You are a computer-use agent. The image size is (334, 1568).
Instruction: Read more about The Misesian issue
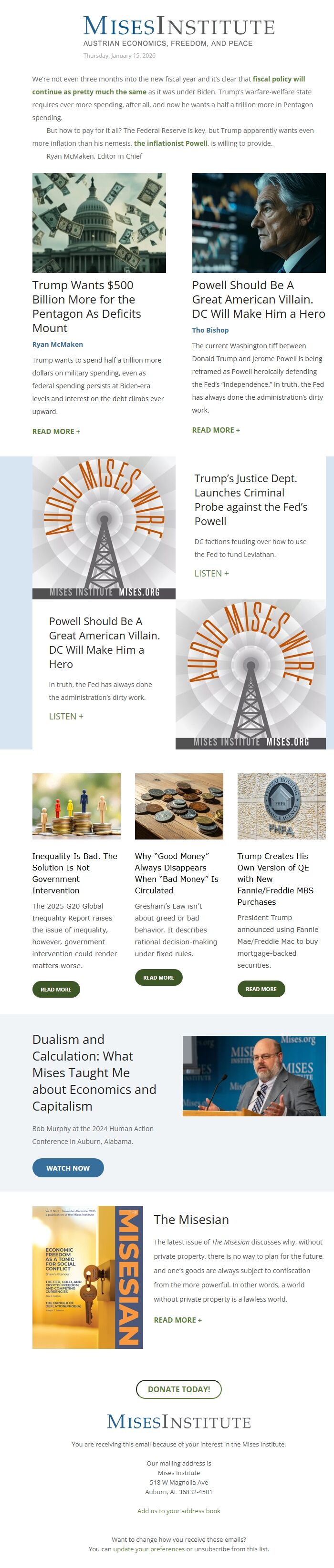point(177,1320)
